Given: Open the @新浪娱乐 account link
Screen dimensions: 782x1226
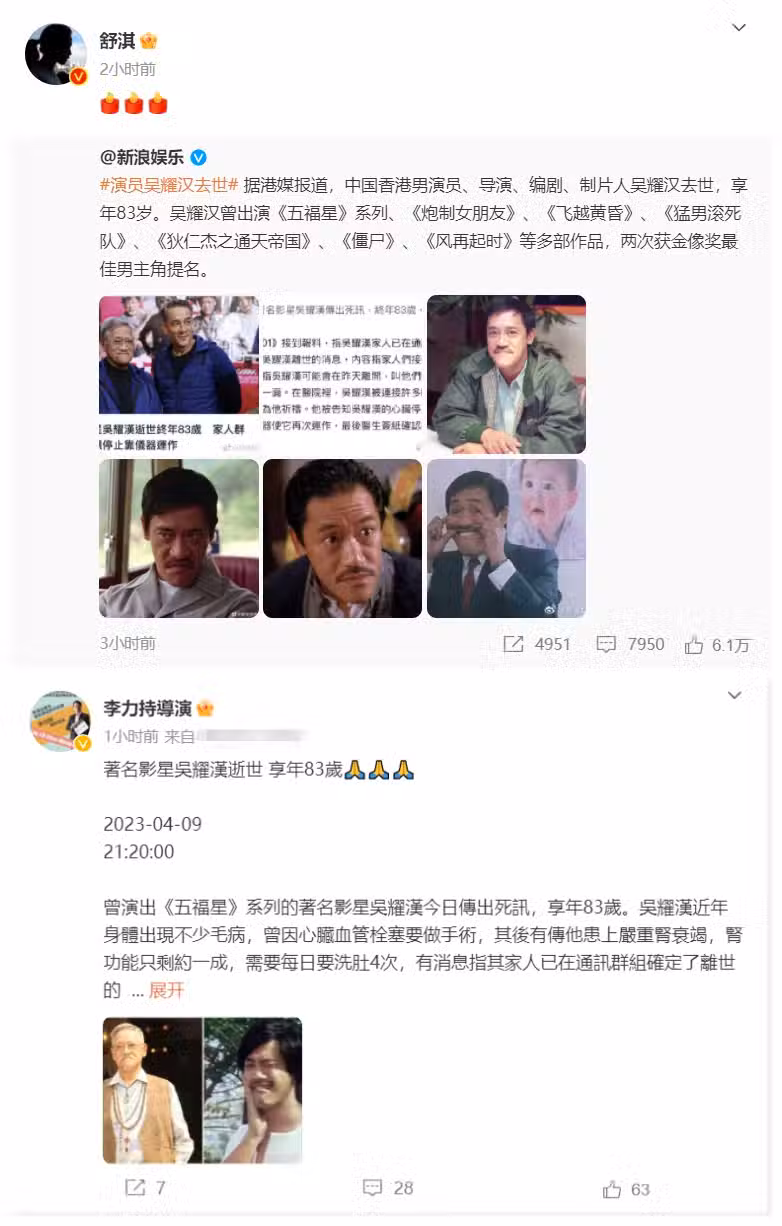Looking at the screenshot, I should pyautogui.click(x=144, y=157).
